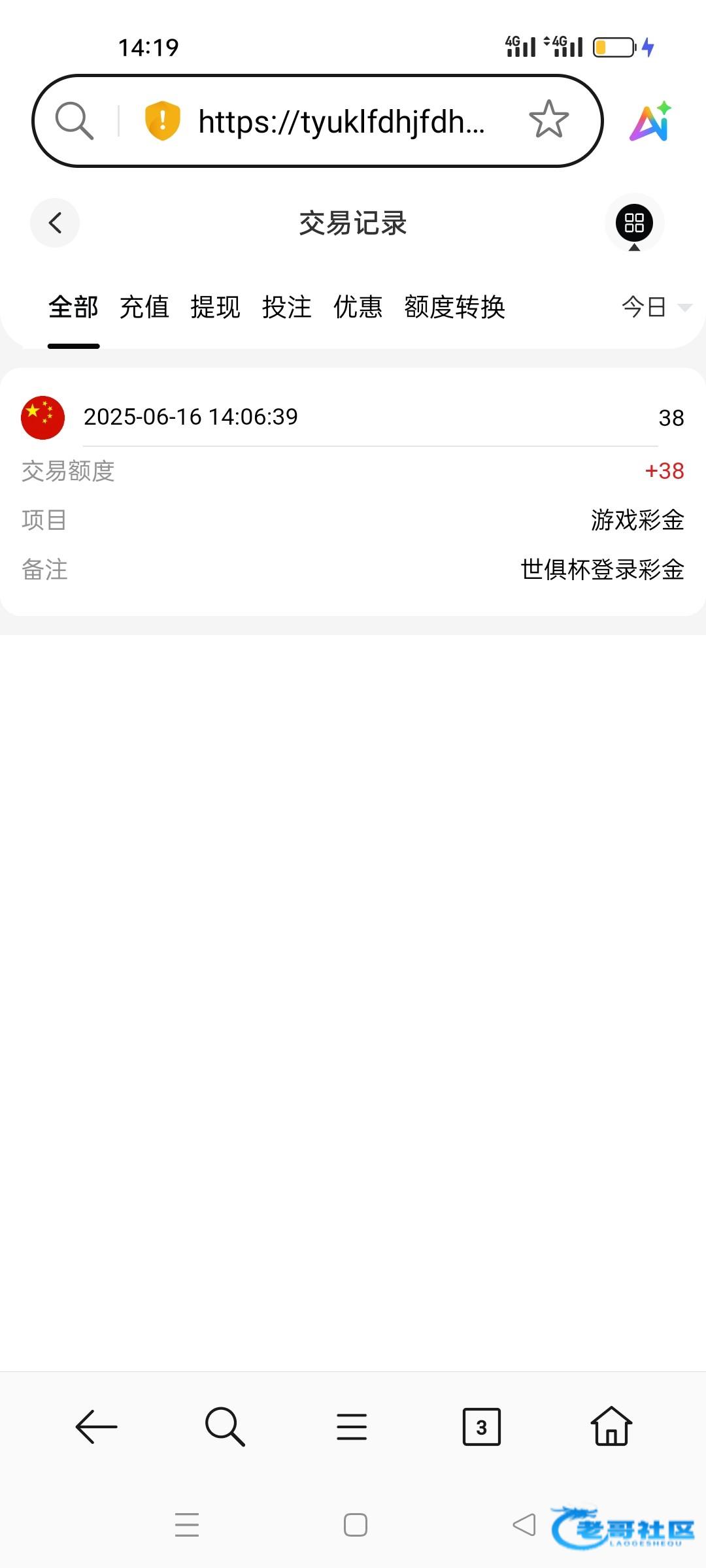Select the 全部 tab
Image resolution: width=706 pixels, height=1568 pixels.
(73, 306)
